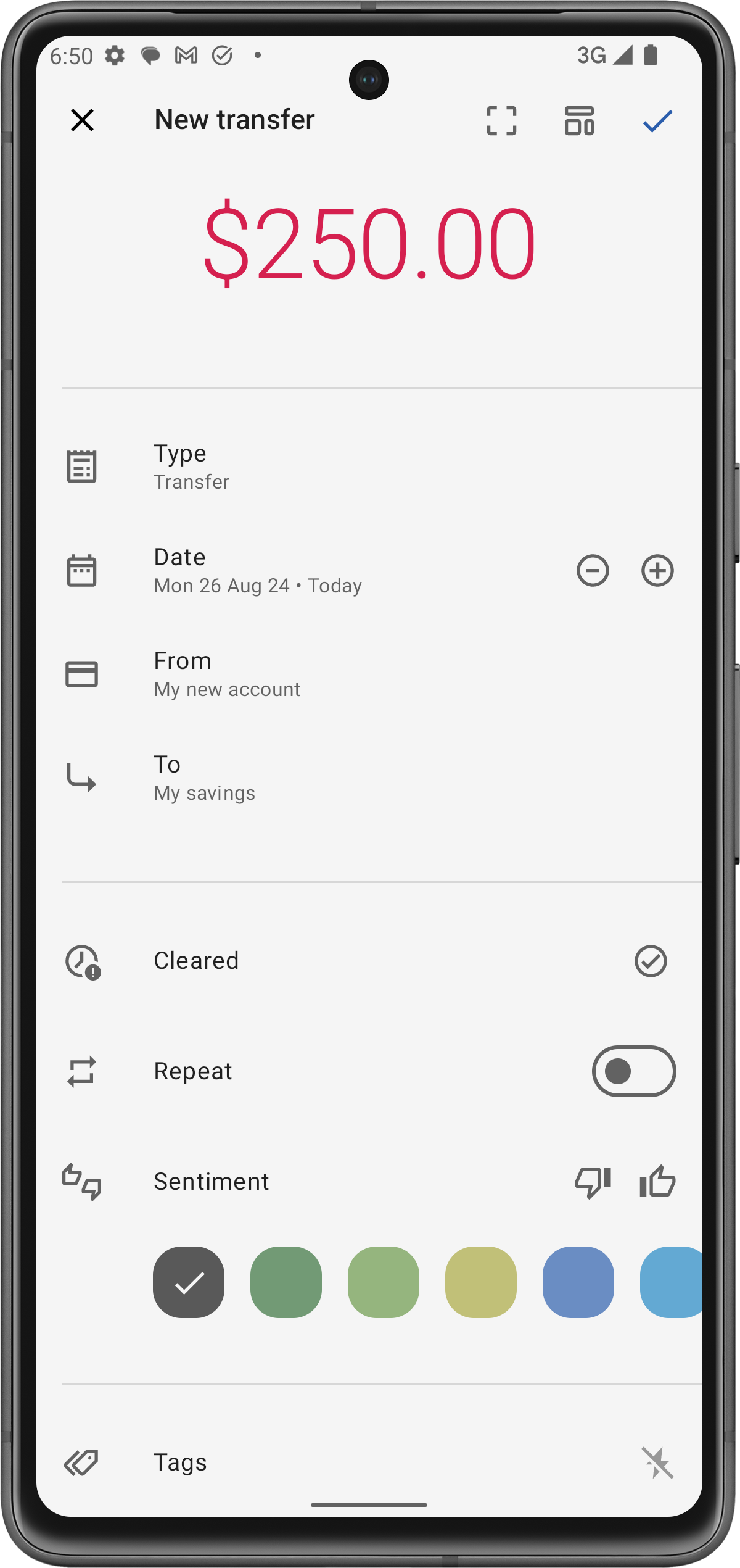Save the transfer with the checkmark

pos(657,121)
